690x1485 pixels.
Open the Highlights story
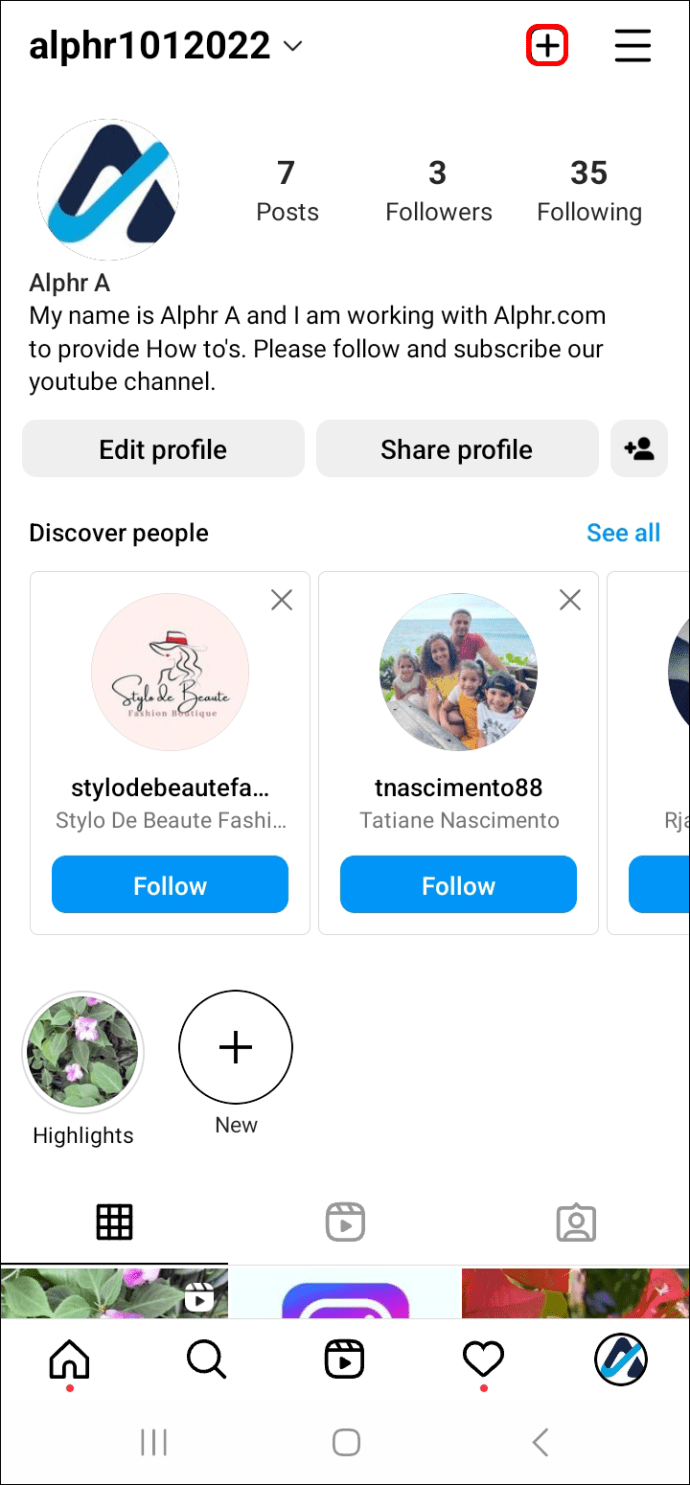83,1052
